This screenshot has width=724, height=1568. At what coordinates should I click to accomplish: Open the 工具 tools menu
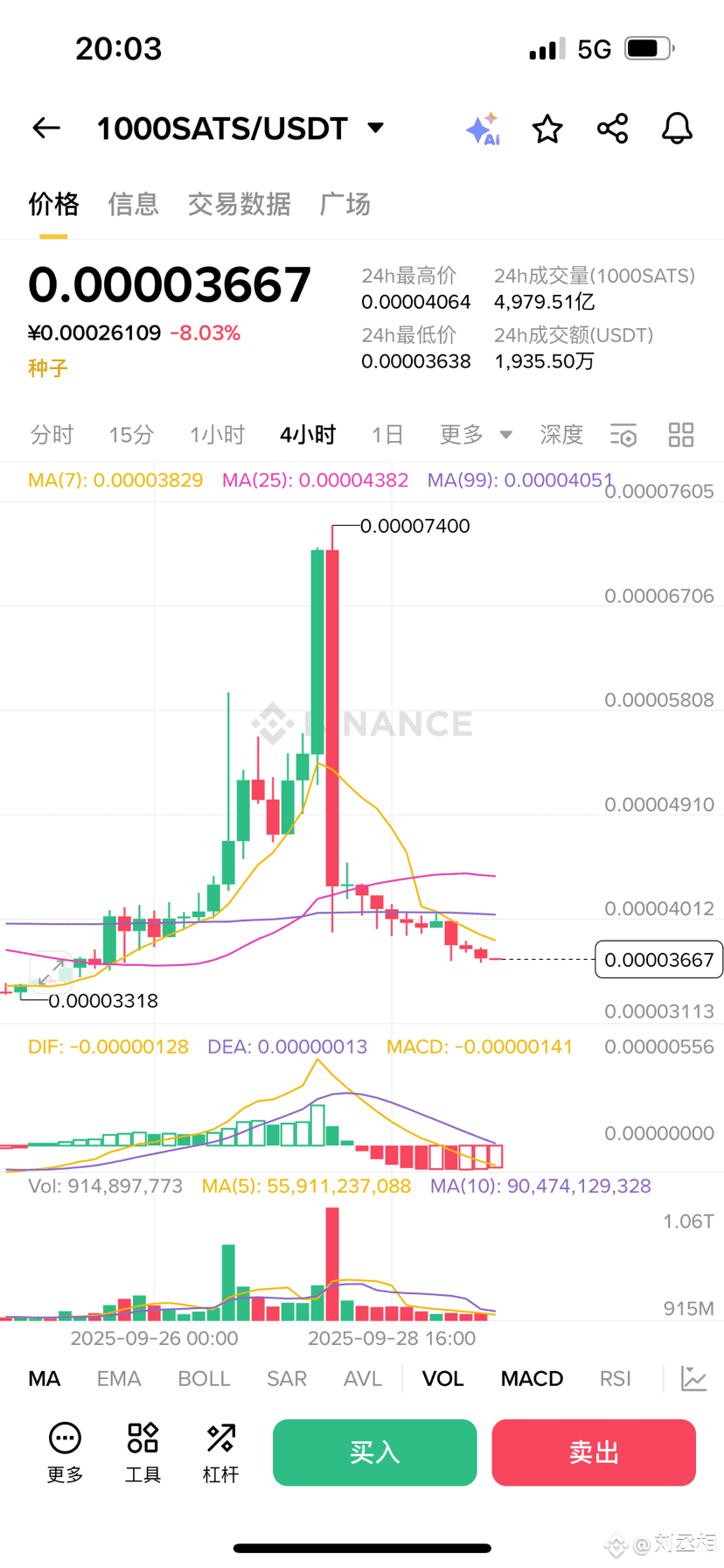[x=143, y=1452]
